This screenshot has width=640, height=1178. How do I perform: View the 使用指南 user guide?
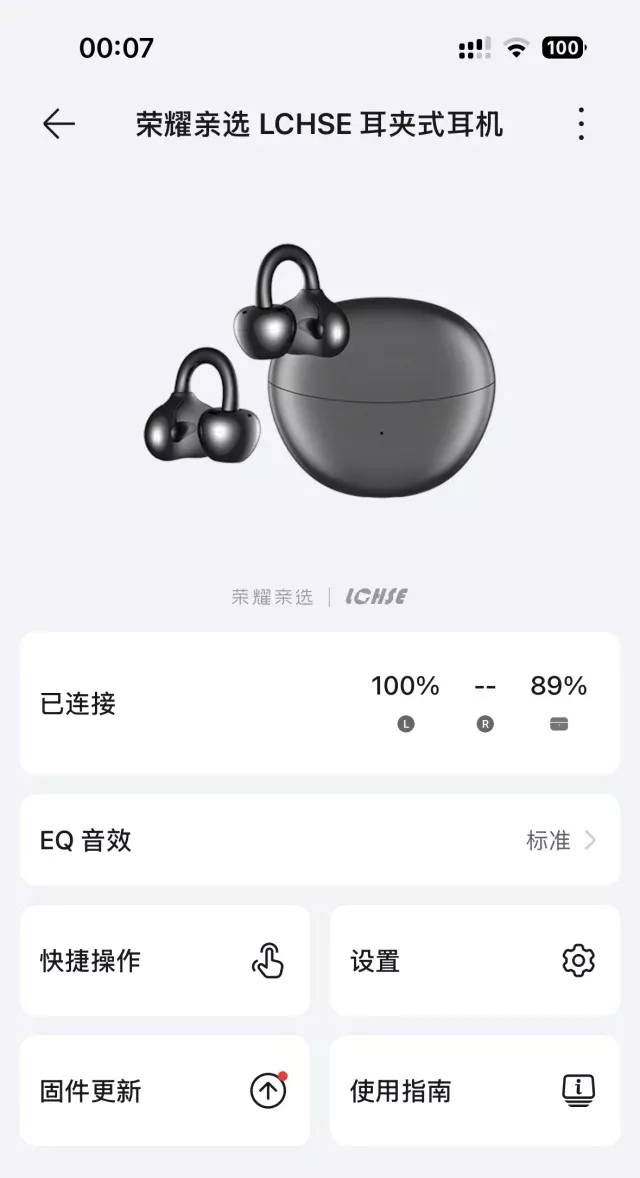point(475,1091)
